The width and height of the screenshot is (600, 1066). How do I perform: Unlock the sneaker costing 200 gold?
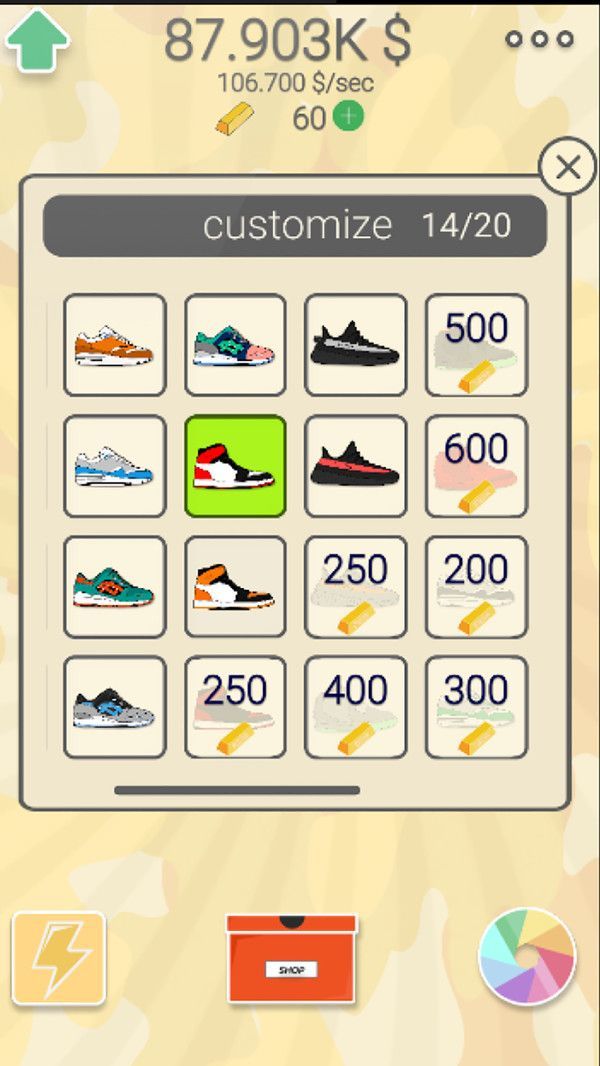(476, 587)
